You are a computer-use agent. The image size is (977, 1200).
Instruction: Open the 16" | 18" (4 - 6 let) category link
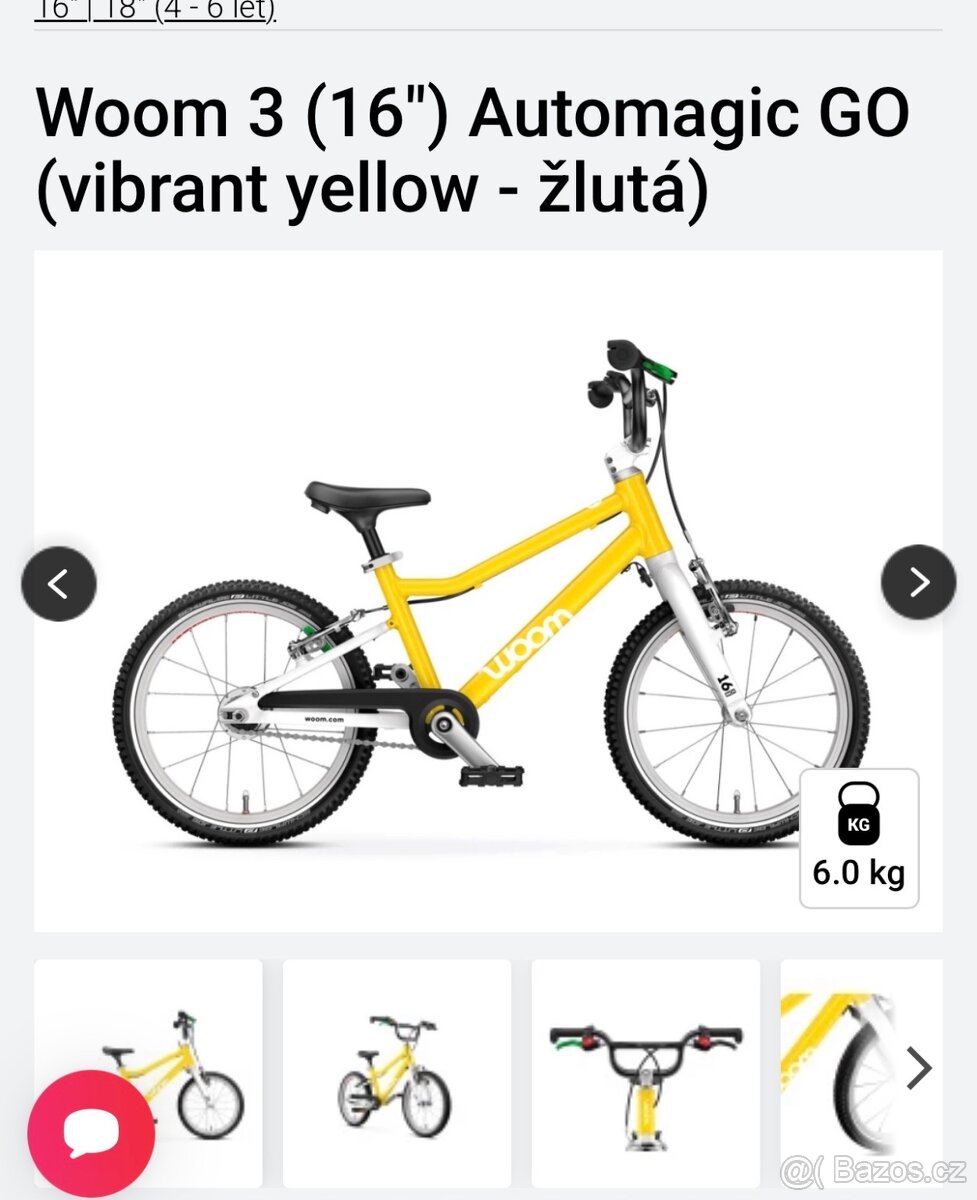(155, 10)
